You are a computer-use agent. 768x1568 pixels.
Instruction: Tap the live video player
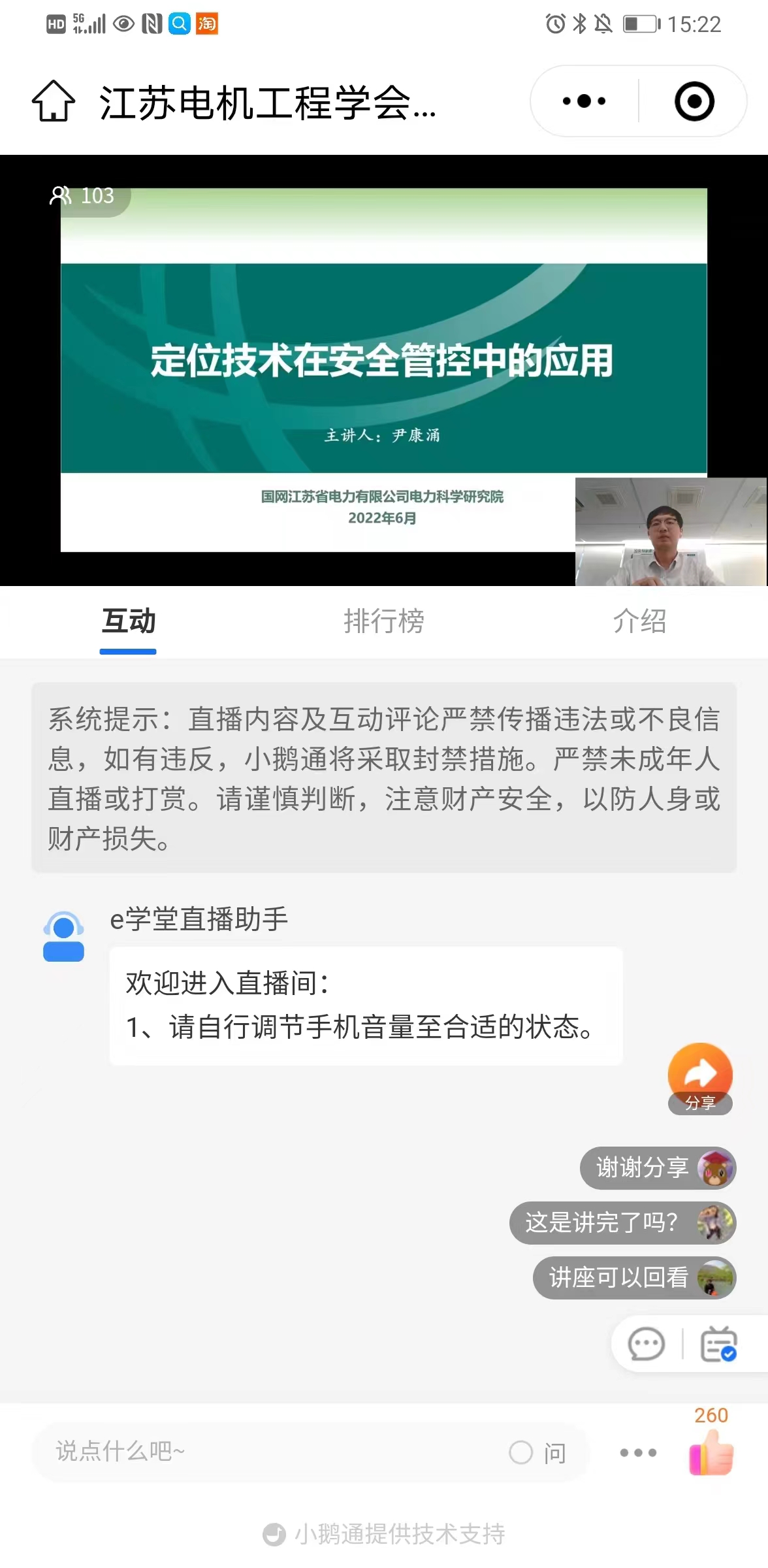[384, 370]
